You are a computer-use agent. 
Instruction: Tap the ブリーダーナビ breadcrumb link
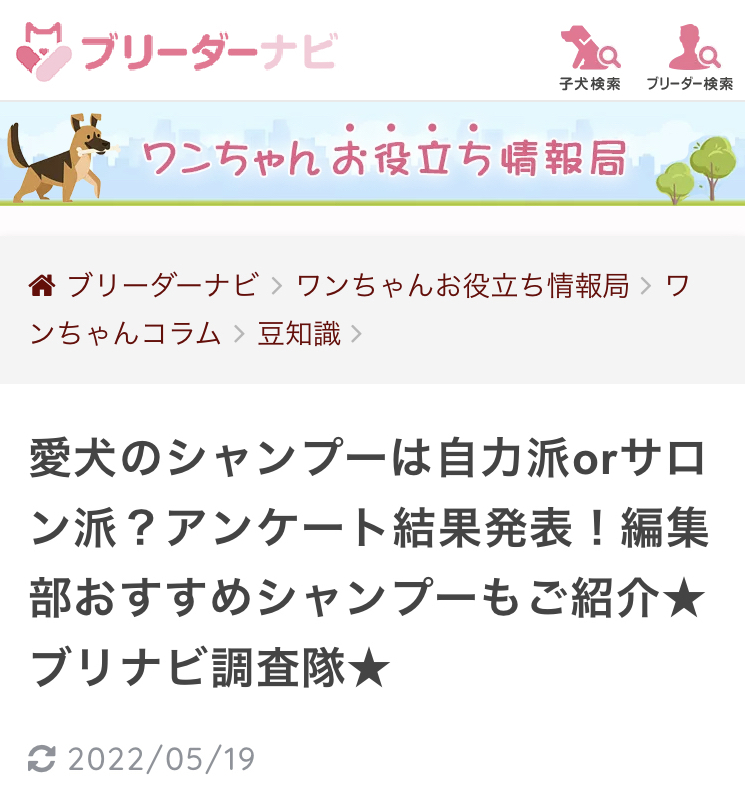(x=162, y=286)
